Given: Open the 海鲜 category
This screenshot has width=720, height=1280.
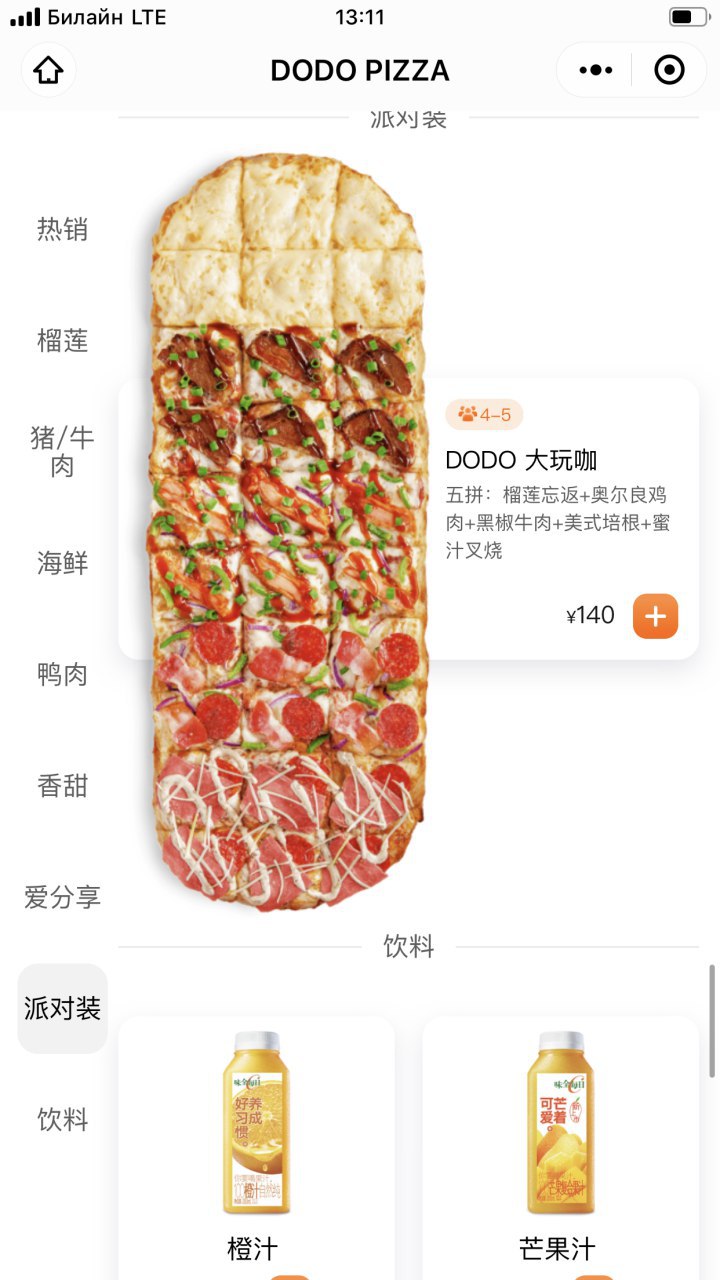Looking at the screenshot, I should pyautogui.click(x=62, y=563).
